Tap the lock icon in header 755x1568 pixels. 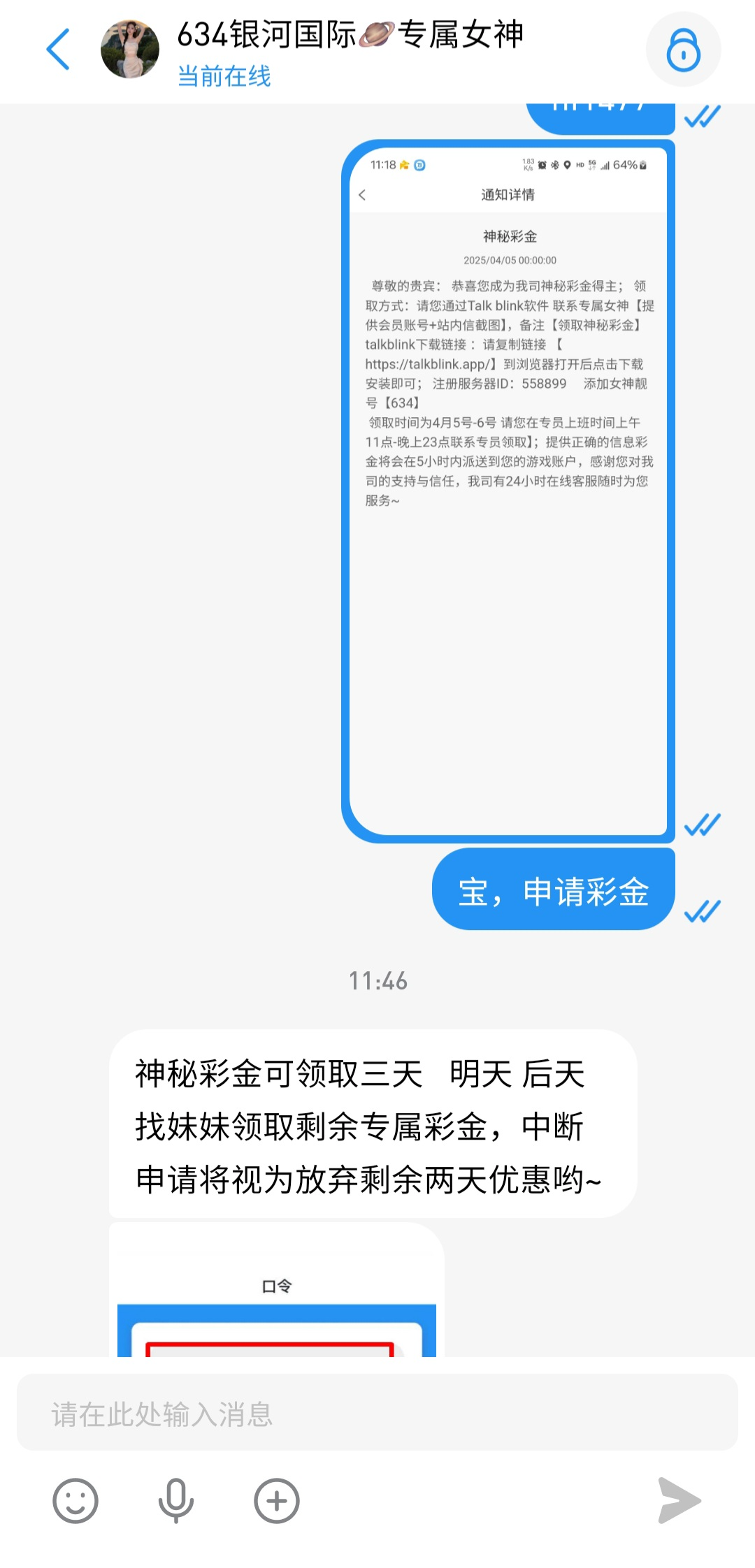(x=683, y=50)
